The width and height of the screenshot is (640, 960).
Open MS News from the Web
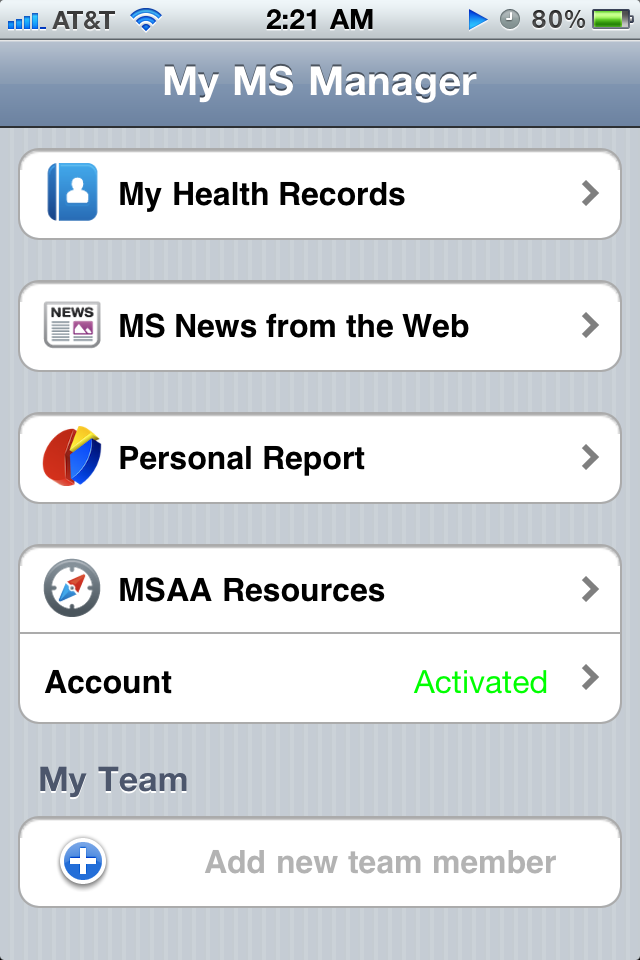click(320, 326)
